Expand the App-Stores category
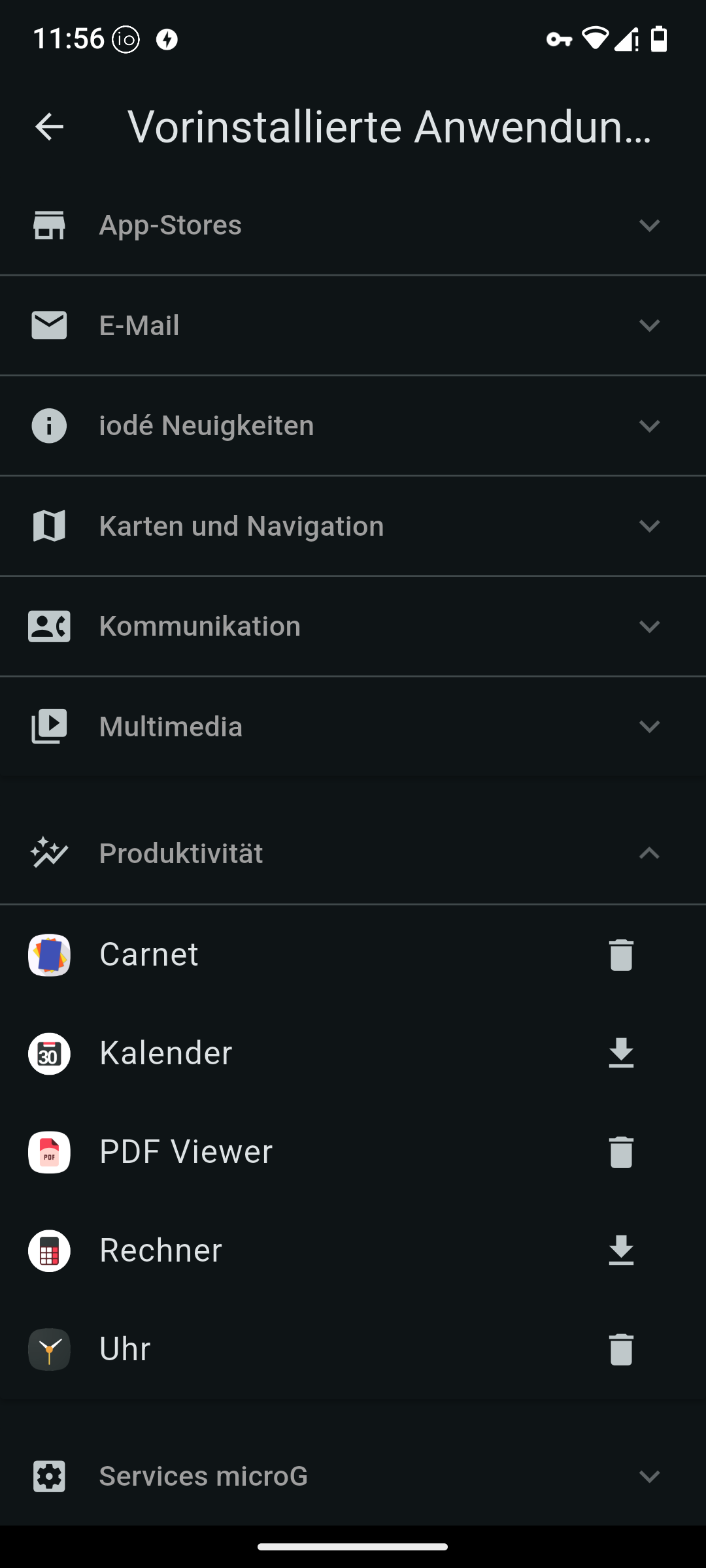This screenshot has height=1568, width=706. tap(353, 225)
